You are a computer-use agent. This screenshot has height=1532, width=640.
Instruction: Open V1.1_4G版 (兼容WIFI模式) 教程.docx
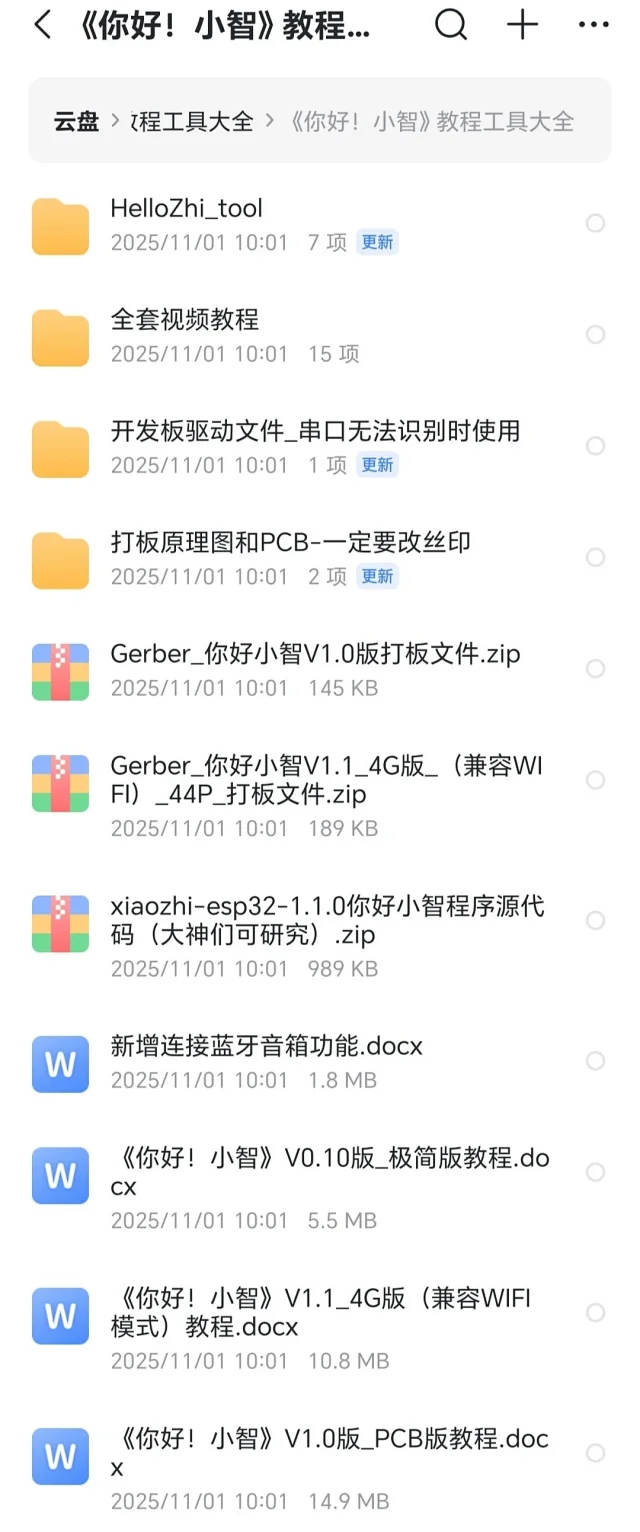pos(320,1312)
